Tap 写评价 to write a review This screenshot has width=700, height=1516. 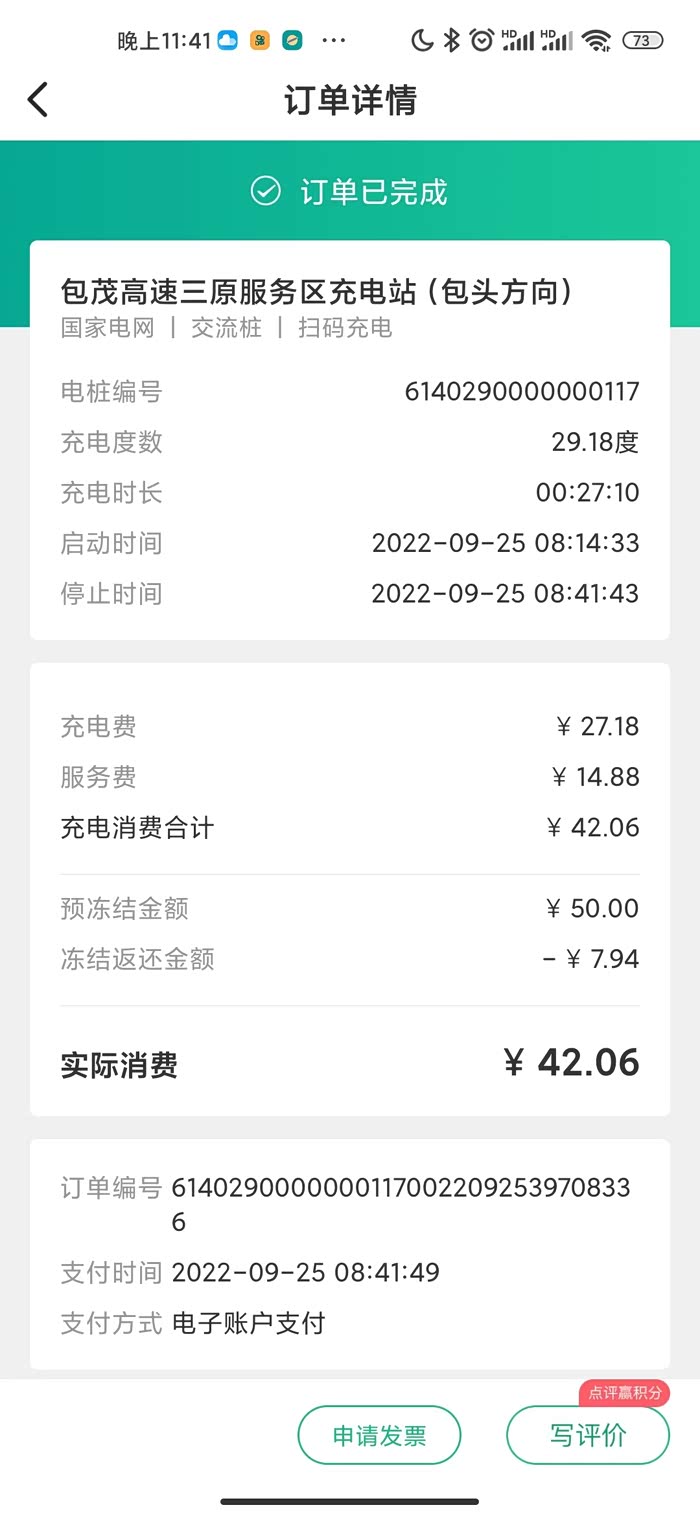coord(587,1435)
